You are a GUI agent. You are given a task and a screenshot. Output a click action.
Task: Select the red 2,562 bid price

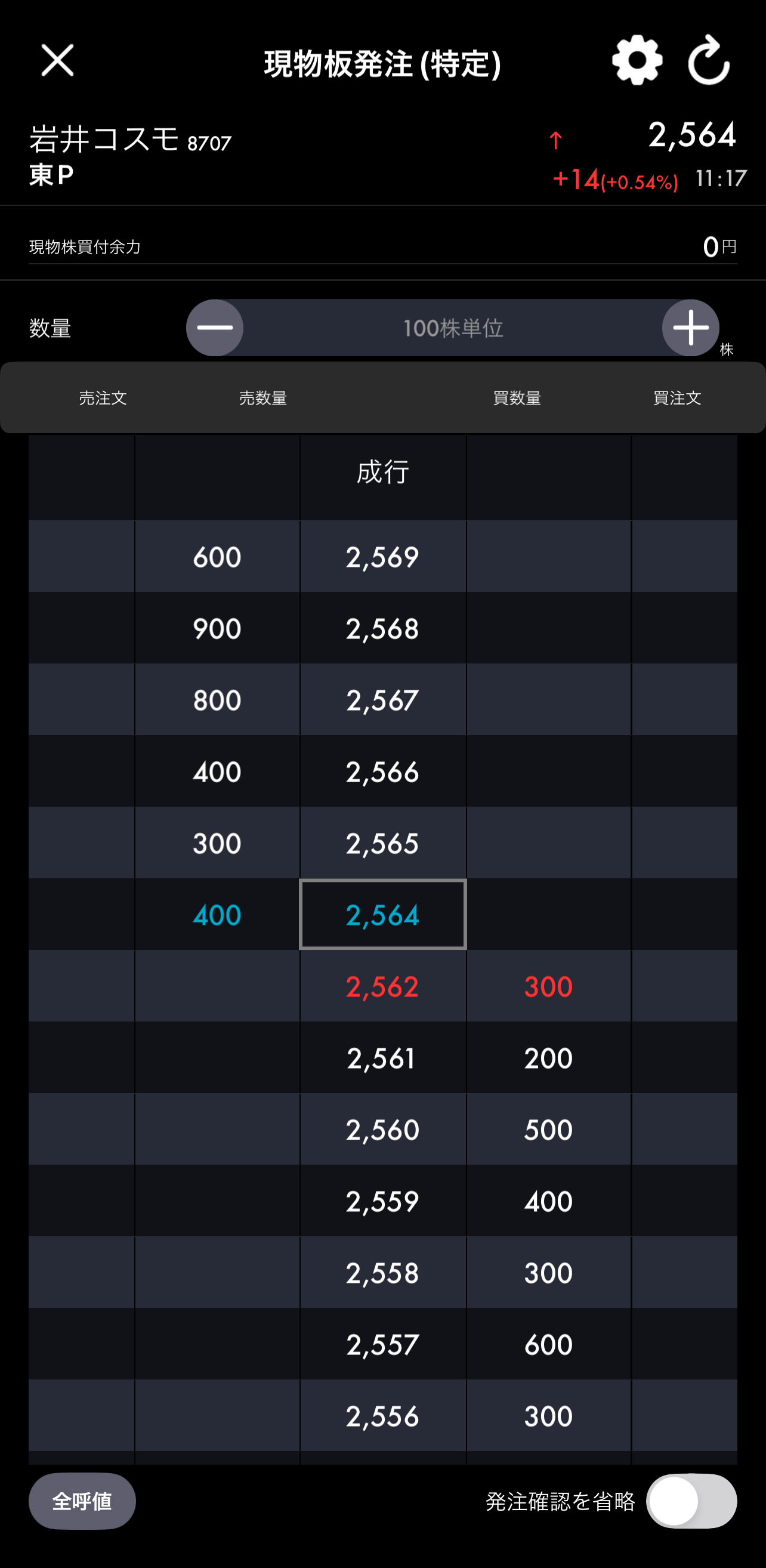click(382, 987)
